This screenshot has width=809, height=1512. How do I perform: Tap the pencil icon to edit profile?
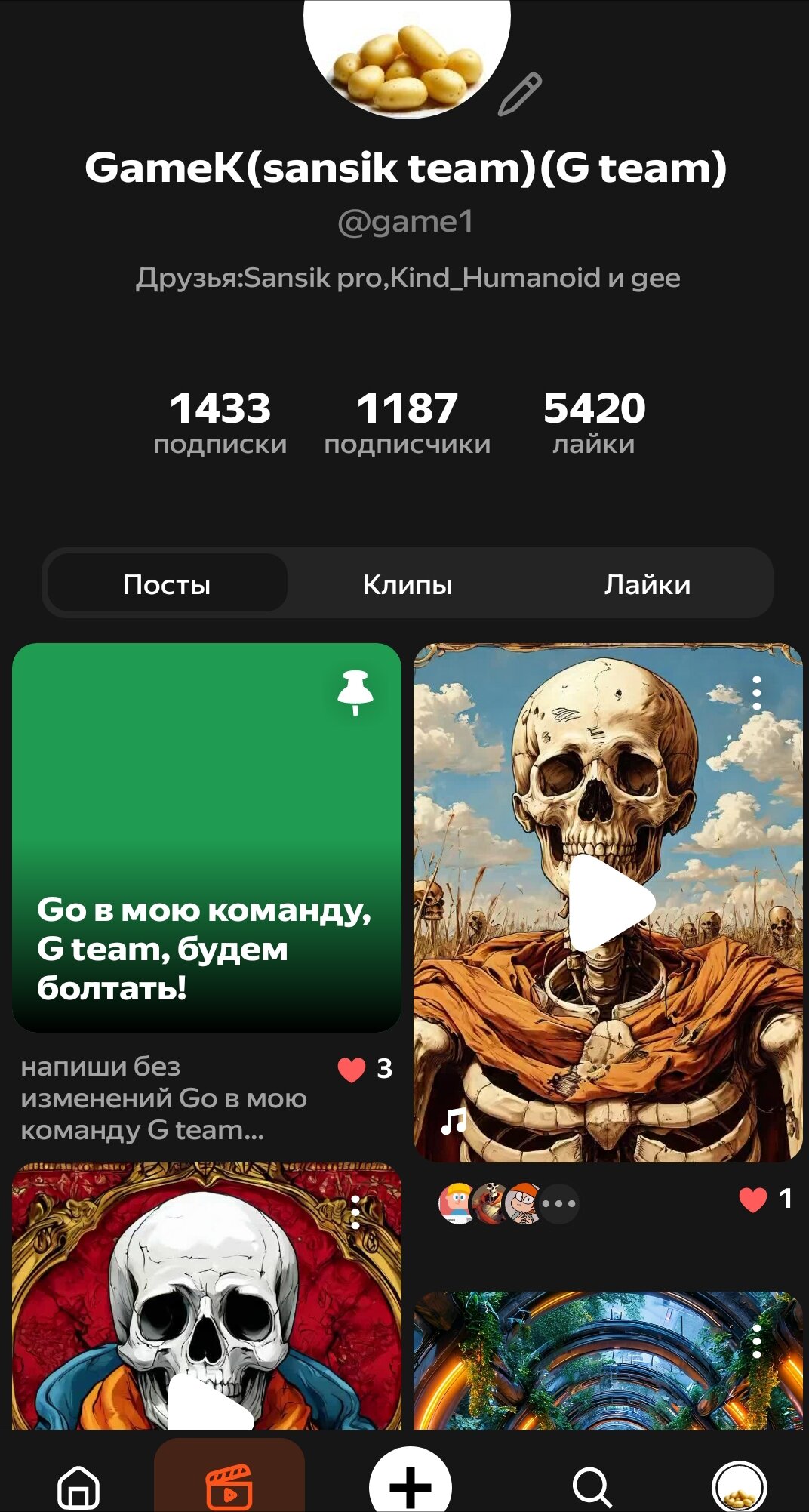520,94
